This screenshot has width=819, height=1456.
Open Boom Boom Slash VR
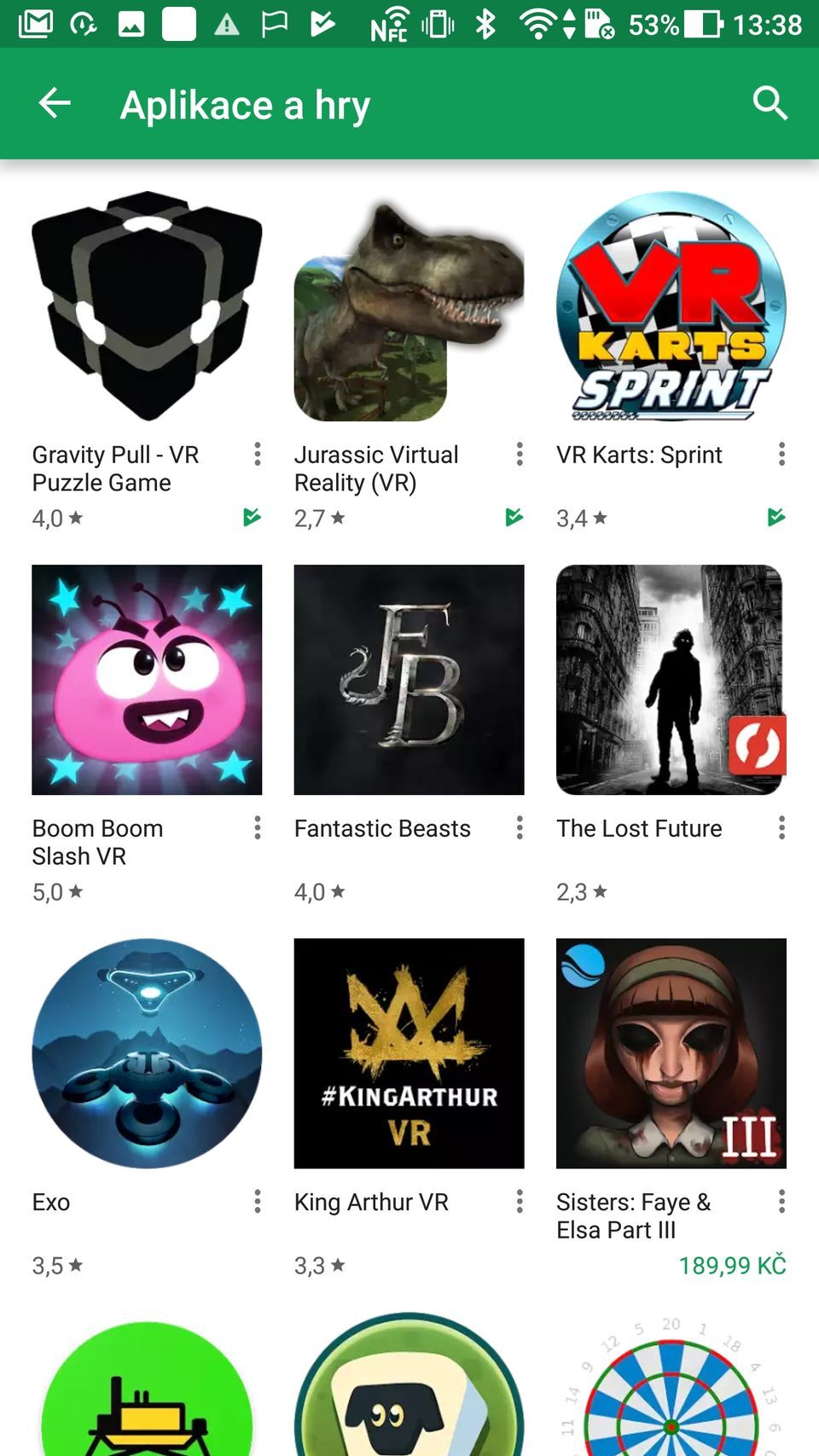click(147, 680)
